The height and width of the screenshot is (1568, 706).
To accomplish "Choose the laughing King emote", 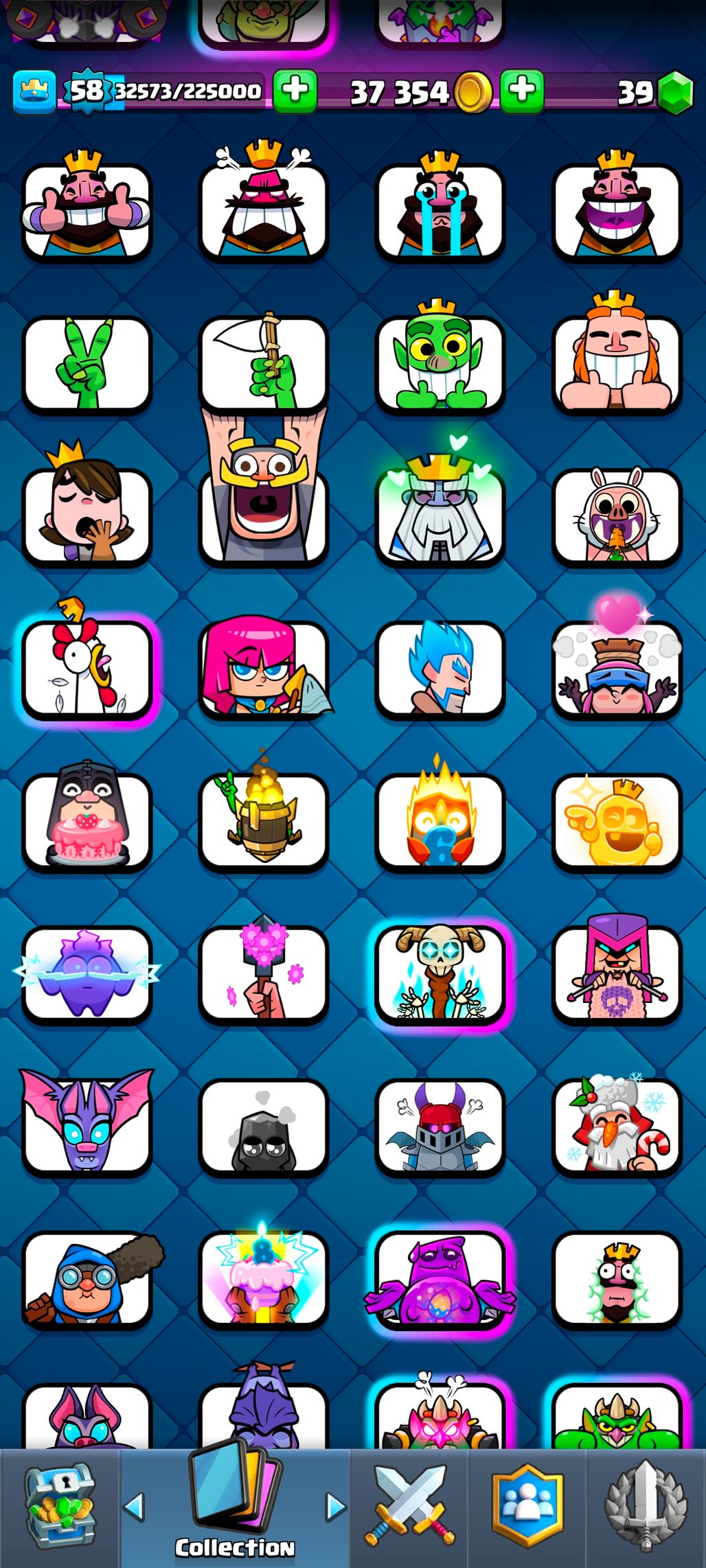I will pos(616,210).
